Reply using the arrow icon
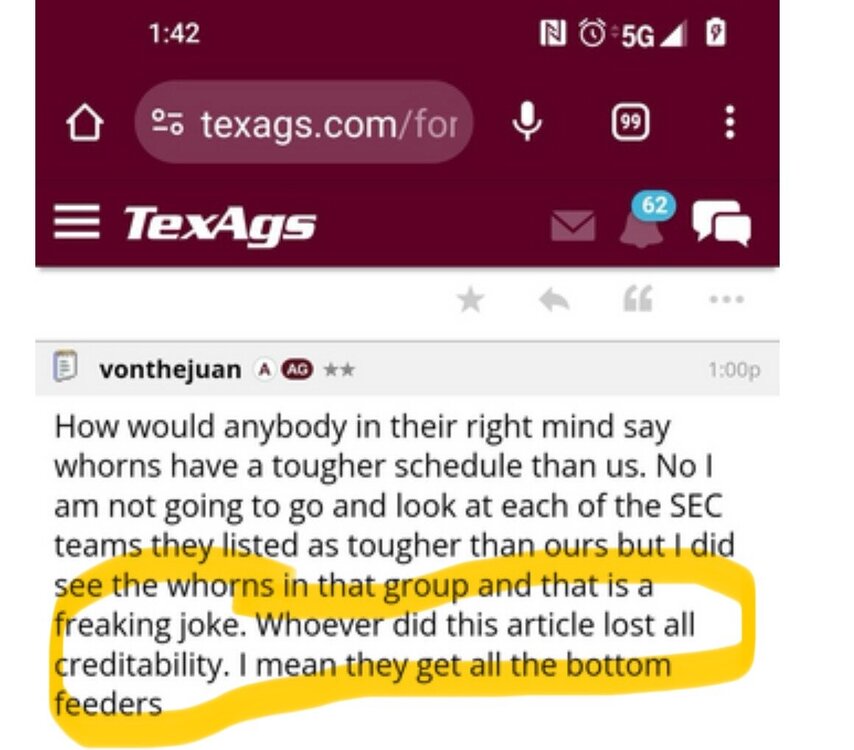The image size is (854, 750). tap(554, 299)
